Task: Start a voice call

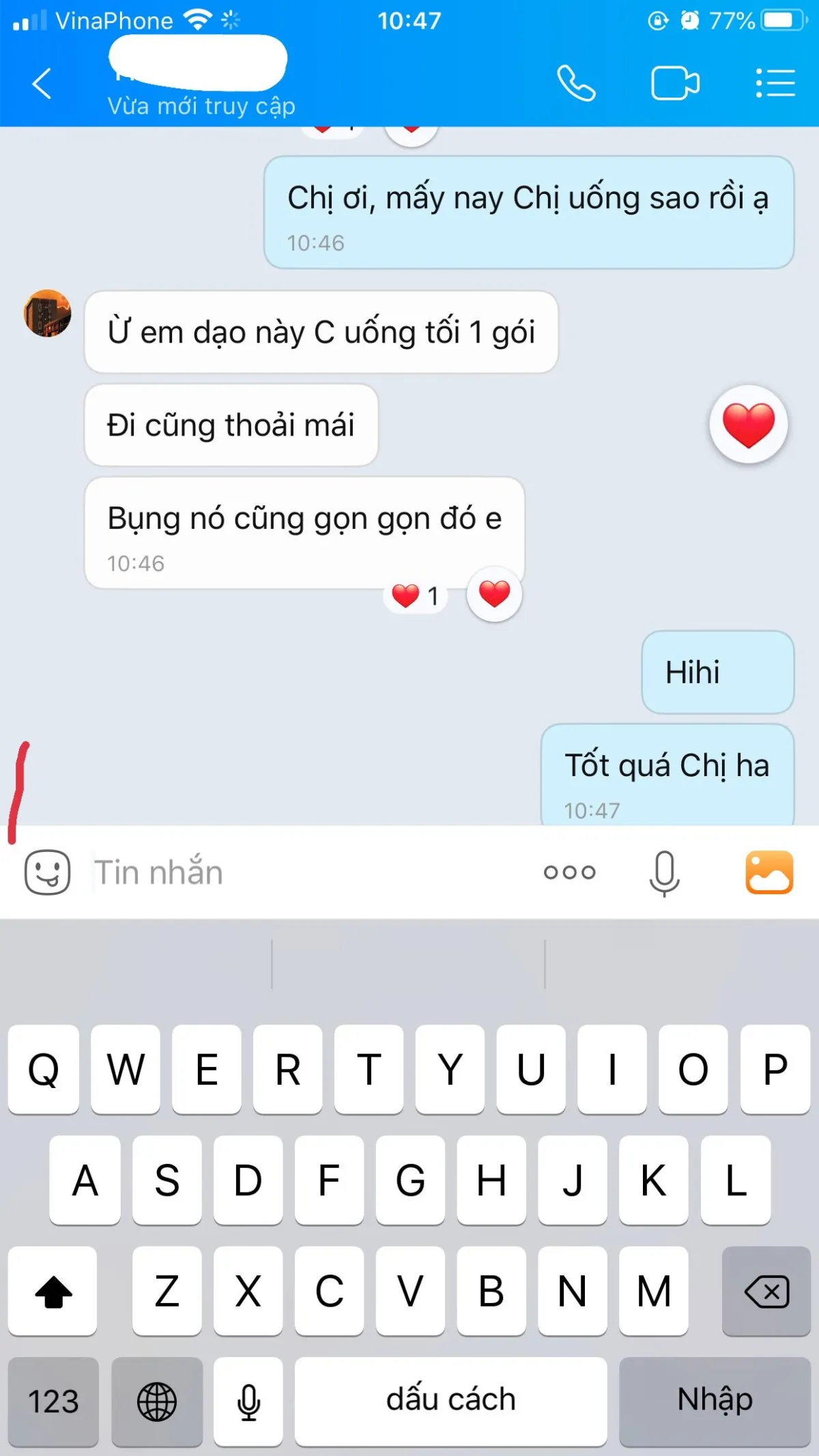Action: tap(576, 84)
